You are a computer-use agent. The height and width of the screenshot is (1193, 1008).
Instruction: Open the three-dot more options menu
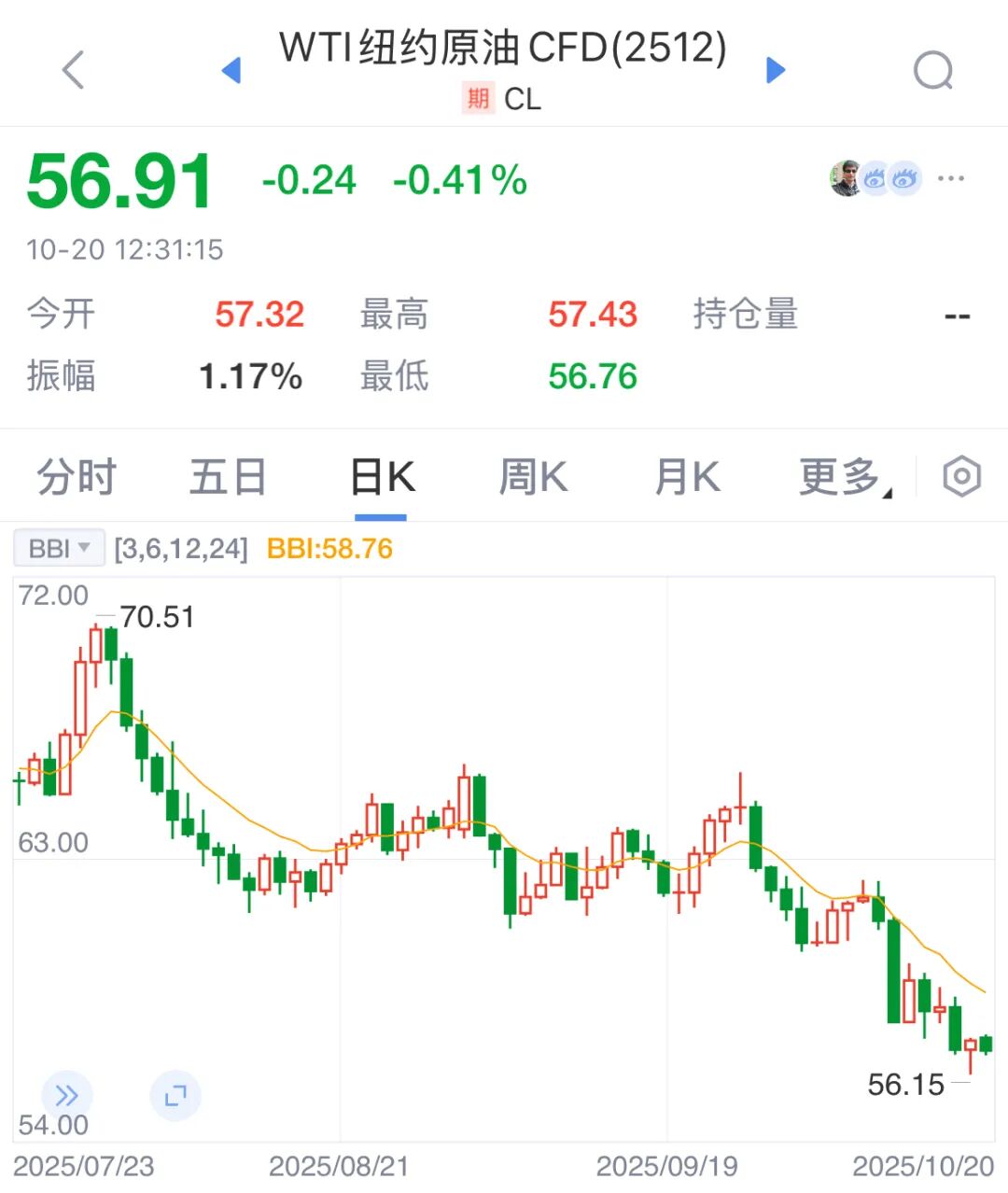coord(950,178)
